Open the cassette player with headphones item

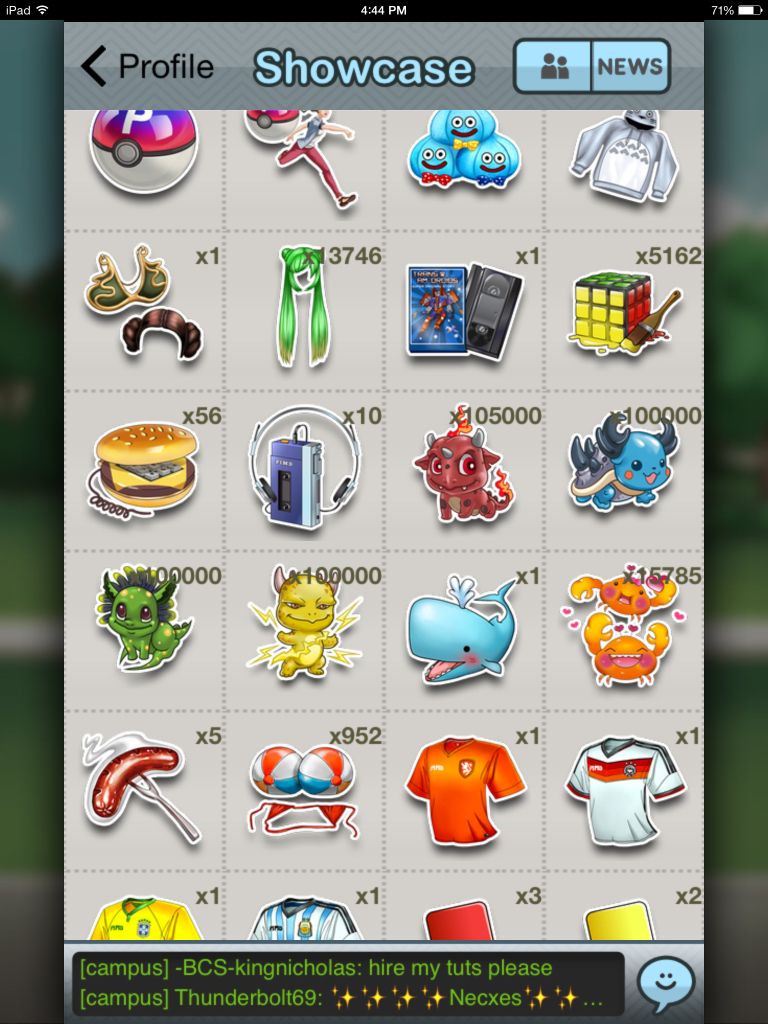(x=303, y=468)
